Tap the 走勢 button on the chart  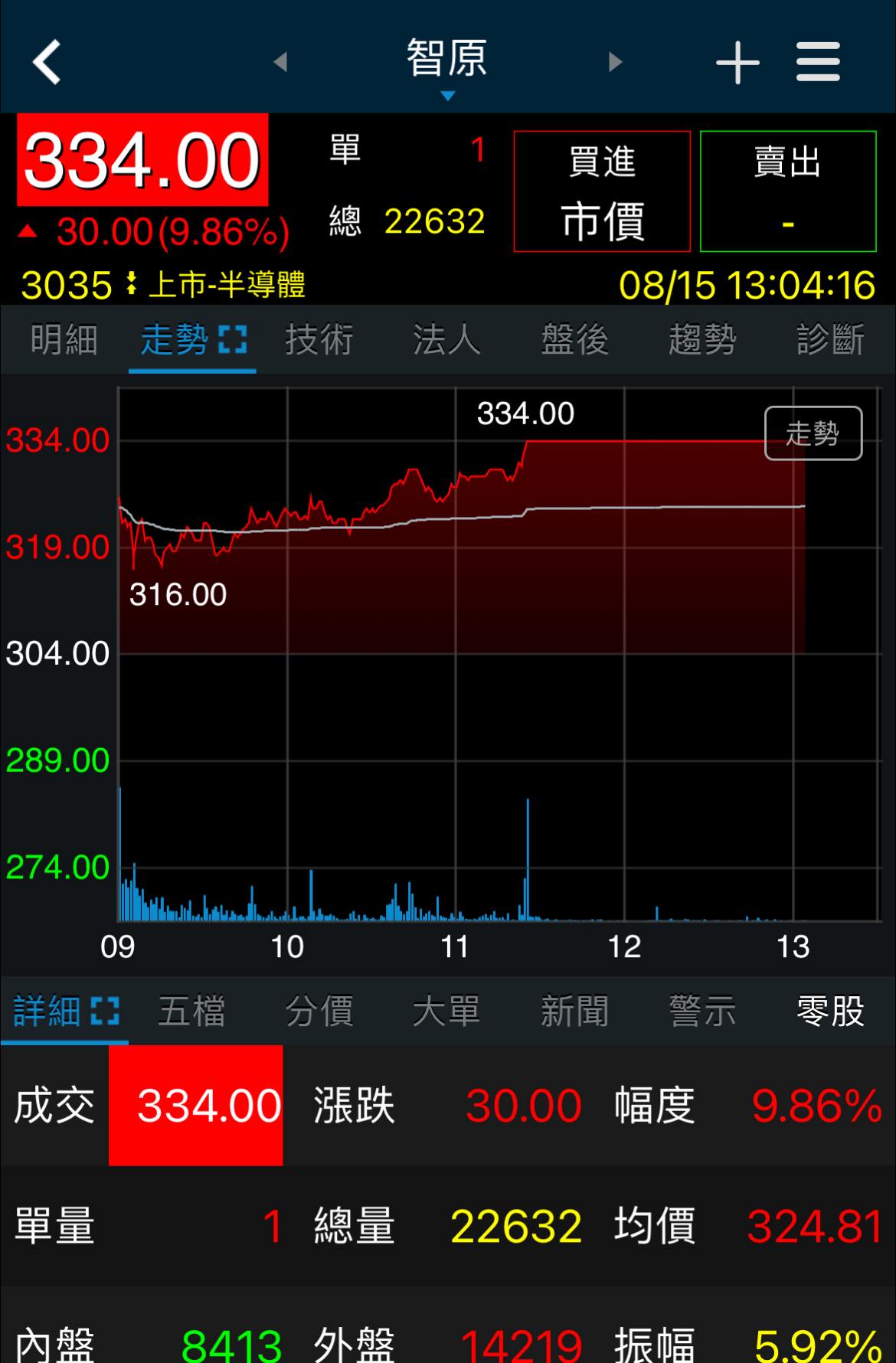point(813,433)
